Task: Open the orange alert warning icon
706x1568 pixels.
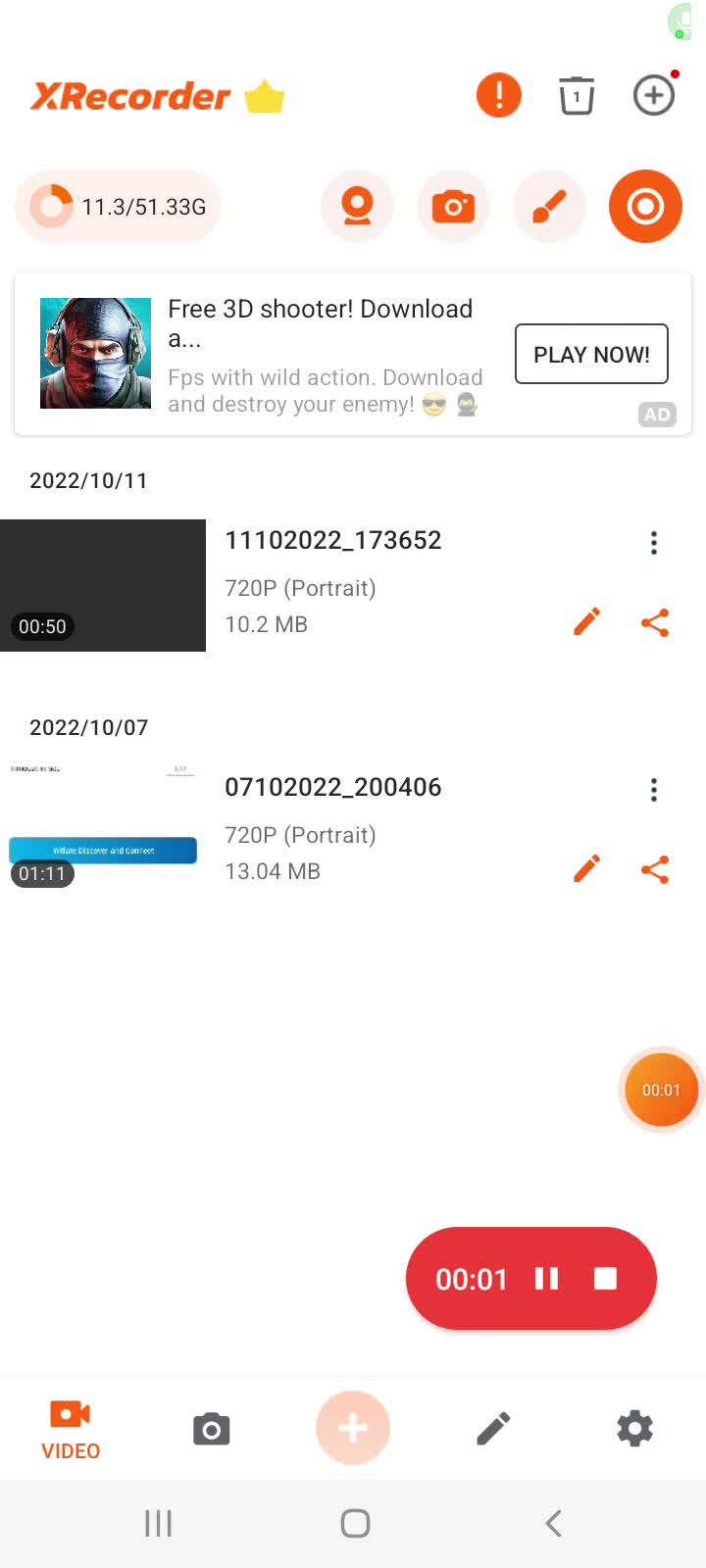Action: pos(499,95)
